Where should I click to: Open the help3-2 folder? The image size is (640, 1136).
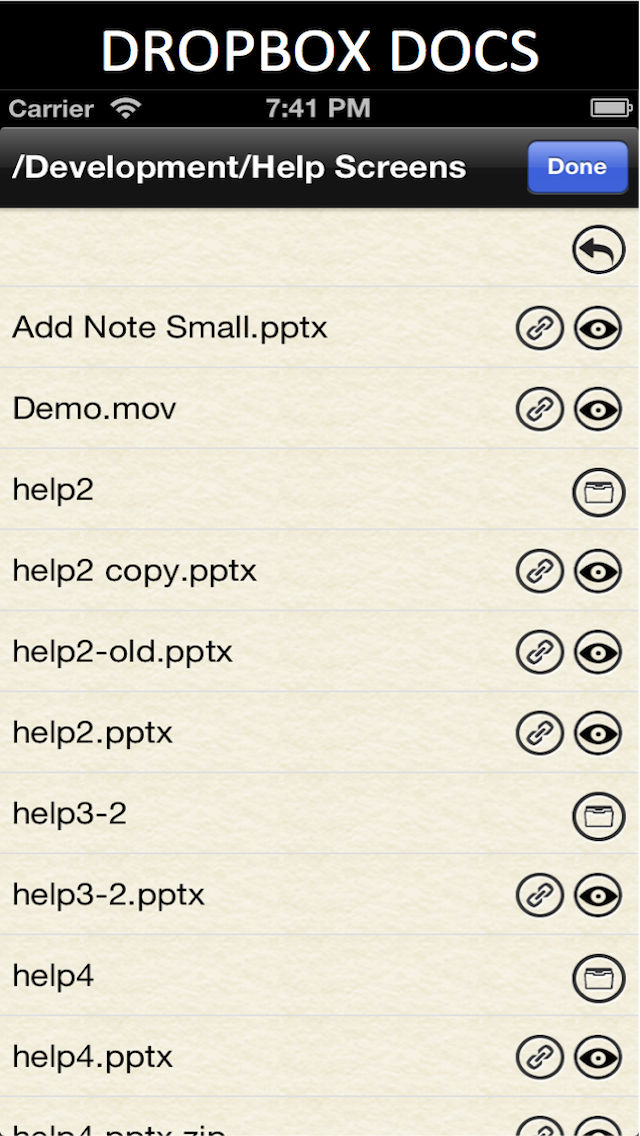(598, 815)
